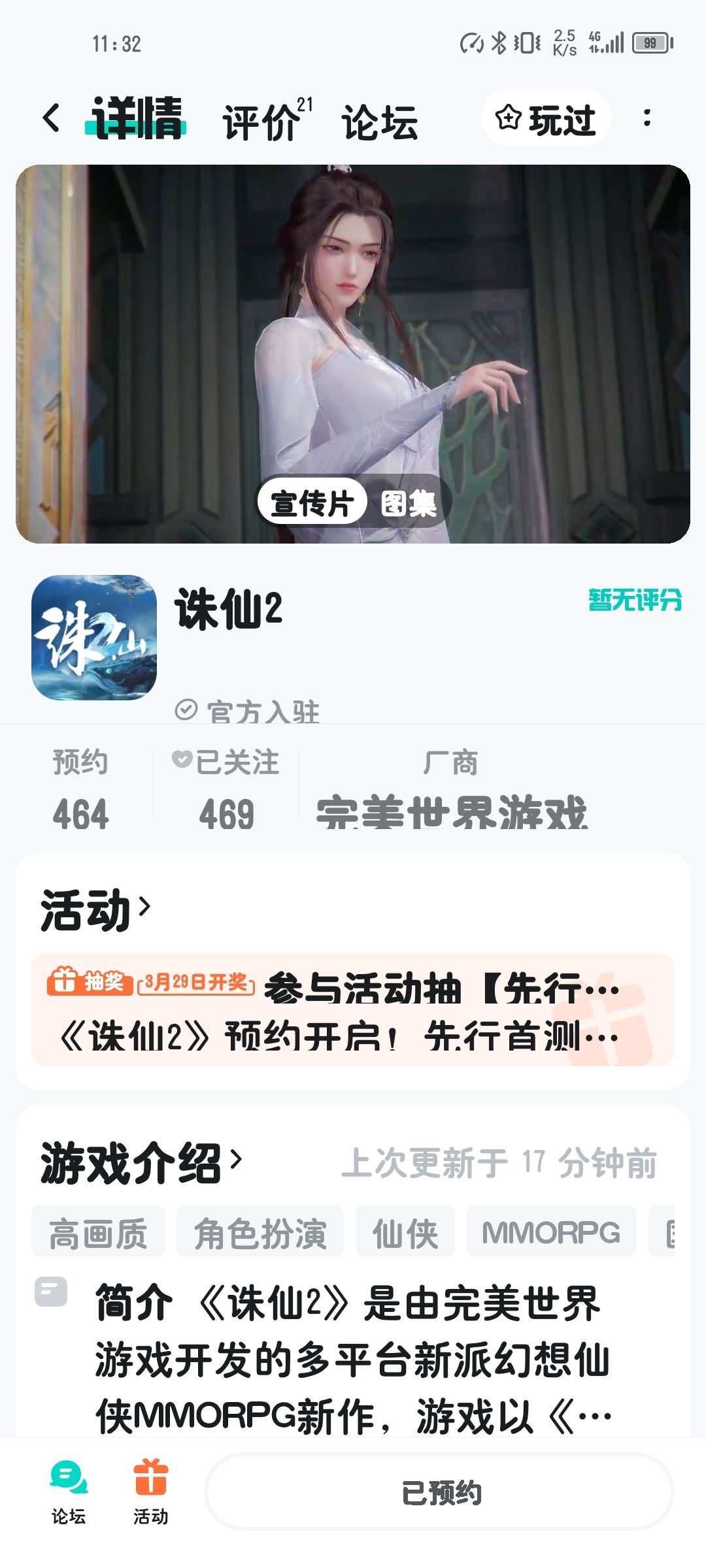Open the full 简介 description text
706x1568 pixels.
[x=353, y=1359]
